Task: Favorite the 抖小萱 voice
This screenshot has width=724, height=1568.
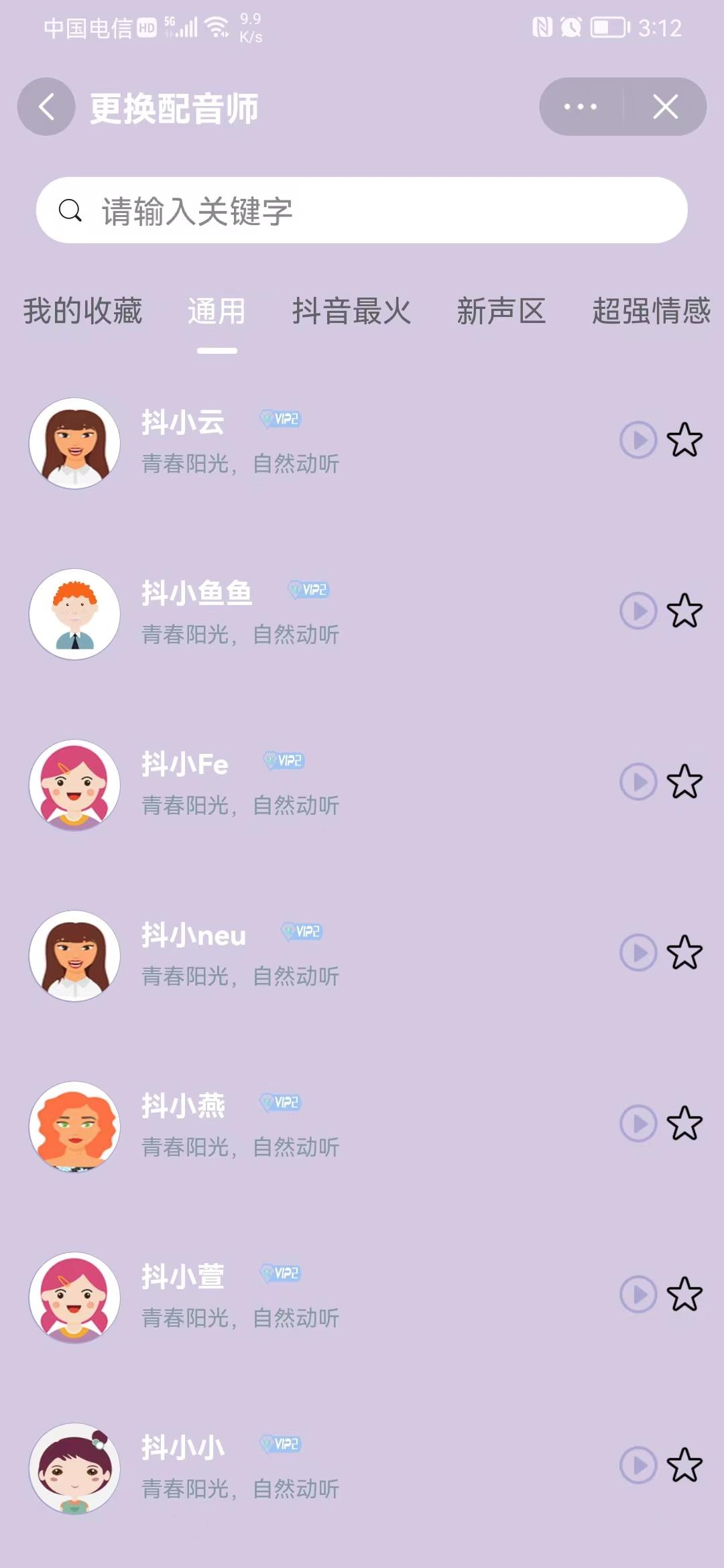Action: point(684,1295)
